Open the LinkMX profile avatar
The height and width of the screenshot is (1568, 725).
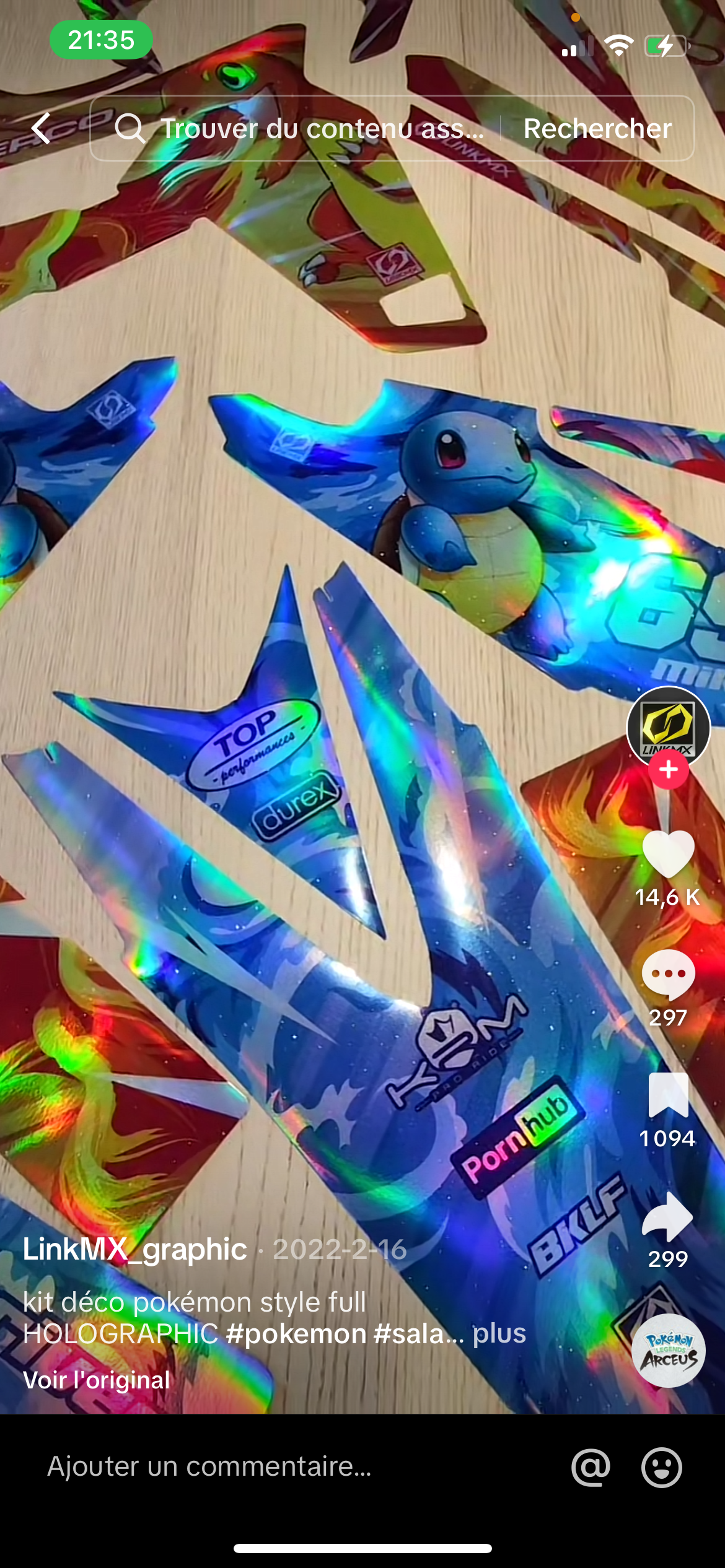coord(667,728)
